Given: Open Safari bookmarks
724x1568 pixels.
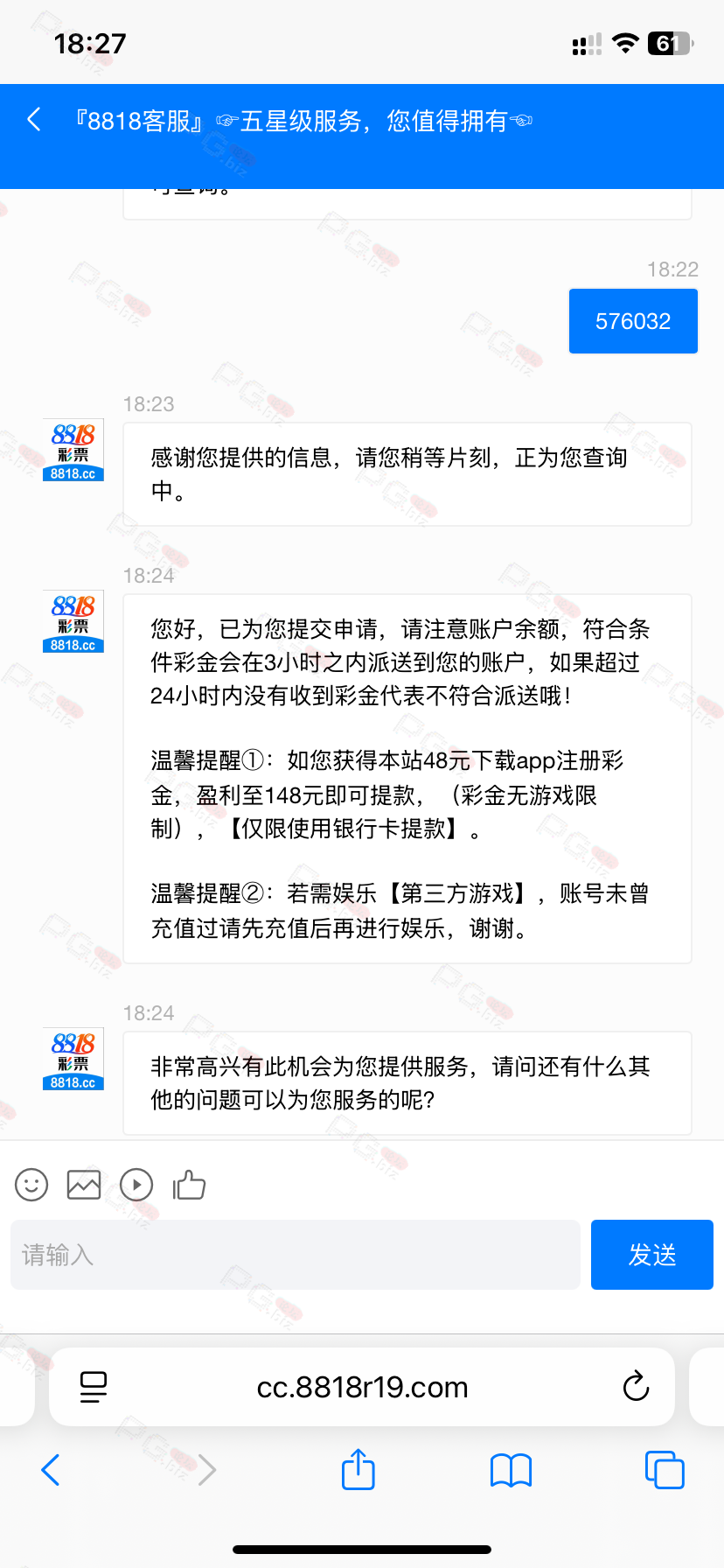Looking at the screenshot, I should point(512,1470).
